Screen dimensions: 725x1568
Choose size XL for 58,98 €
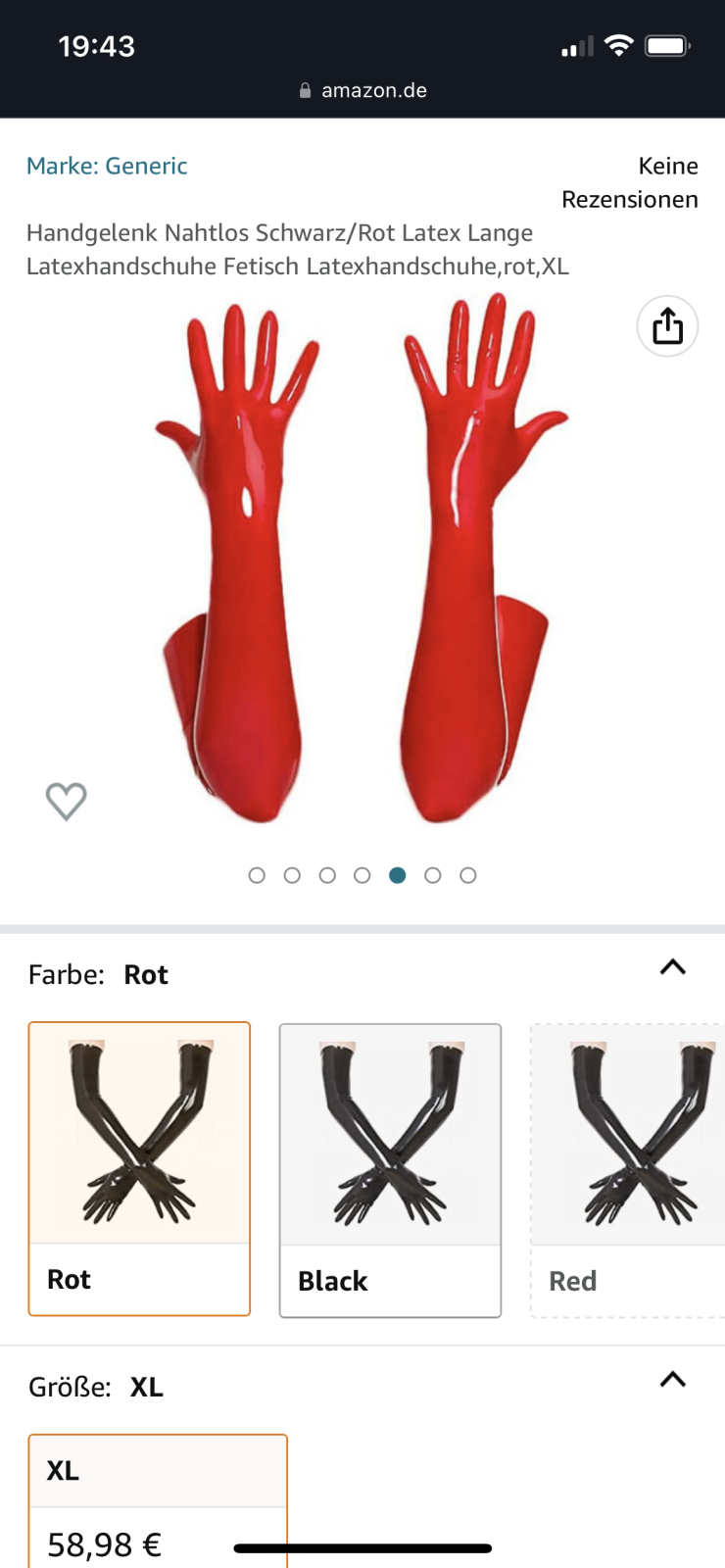[x=158, y=1501]
